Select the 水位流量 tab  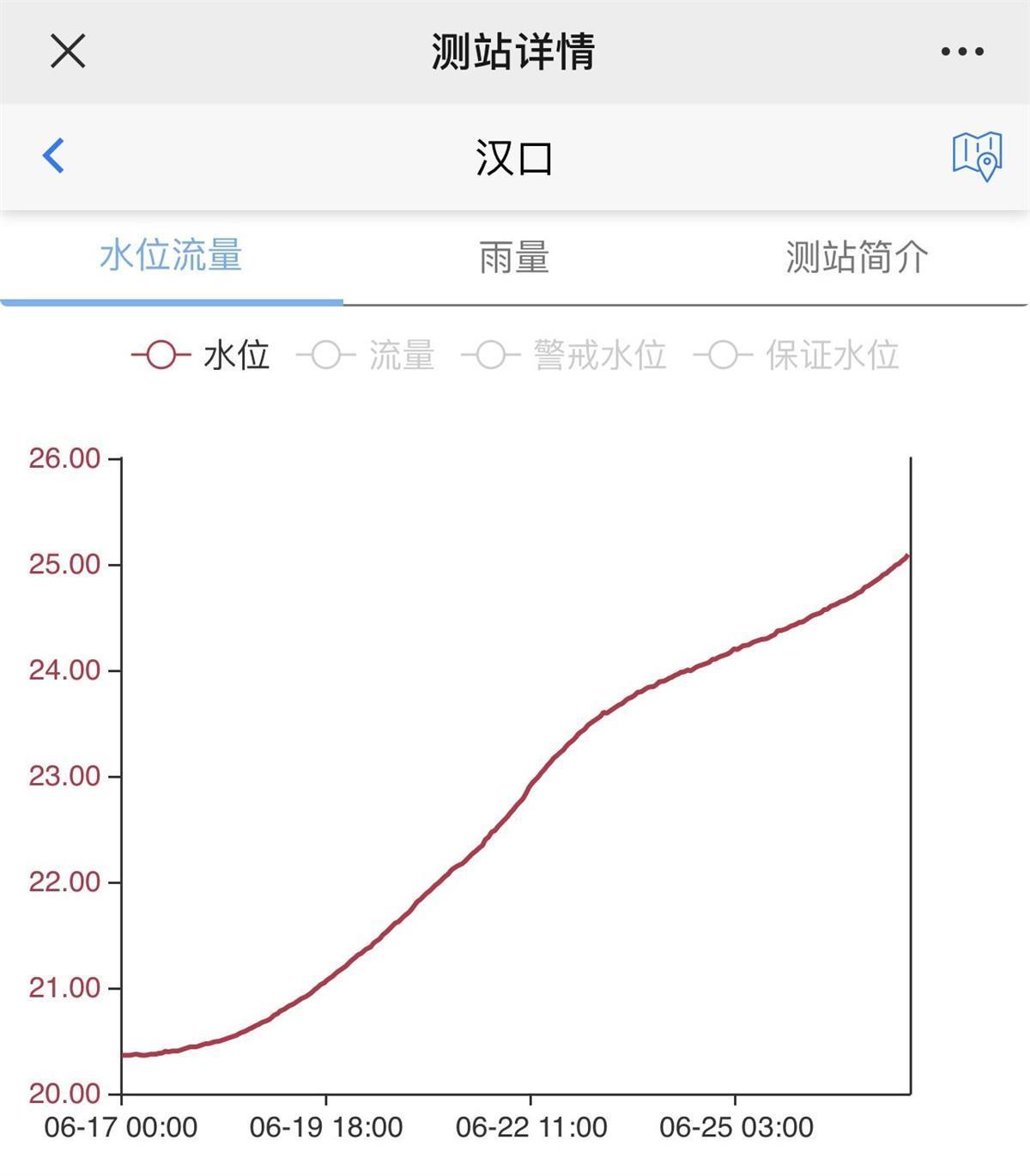(x=171, y=257)
